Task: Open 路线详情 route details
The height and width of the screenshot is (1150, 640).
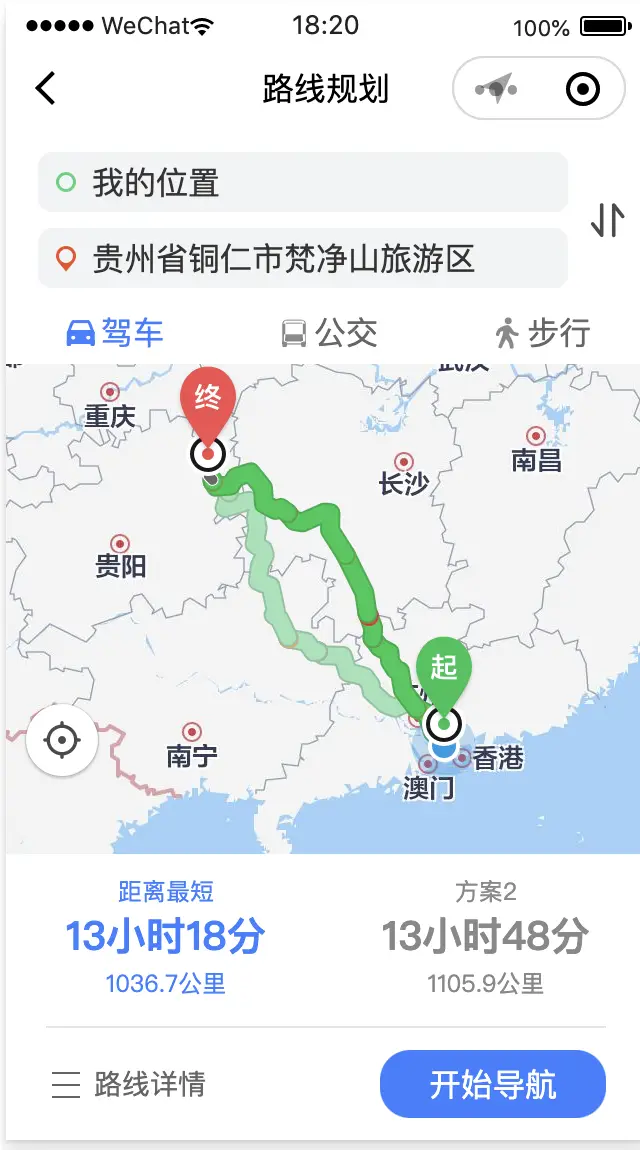Action: [x=129, y=1084]
